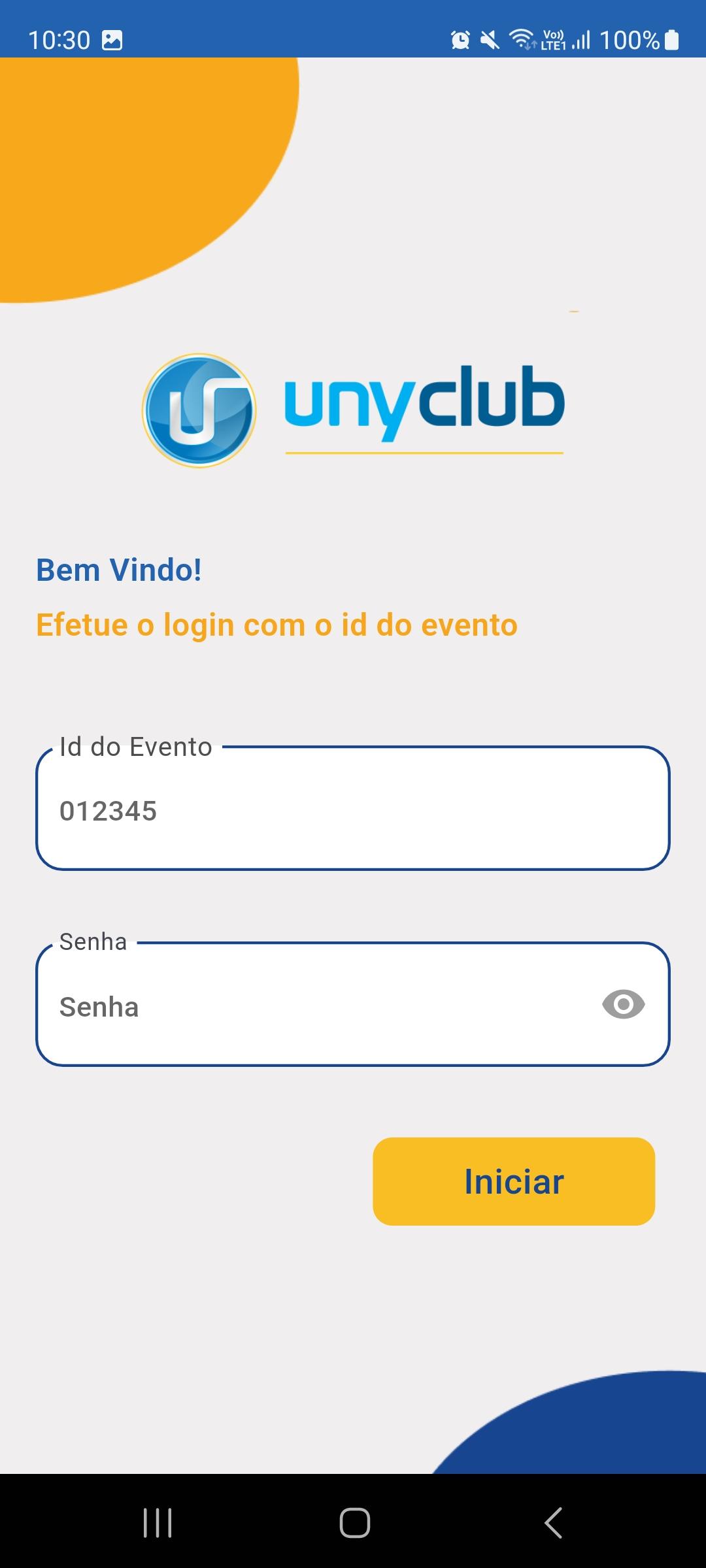706x1568 pixels.
Task: Show the password with the eye icon
Action: (x=623, y=1004)
